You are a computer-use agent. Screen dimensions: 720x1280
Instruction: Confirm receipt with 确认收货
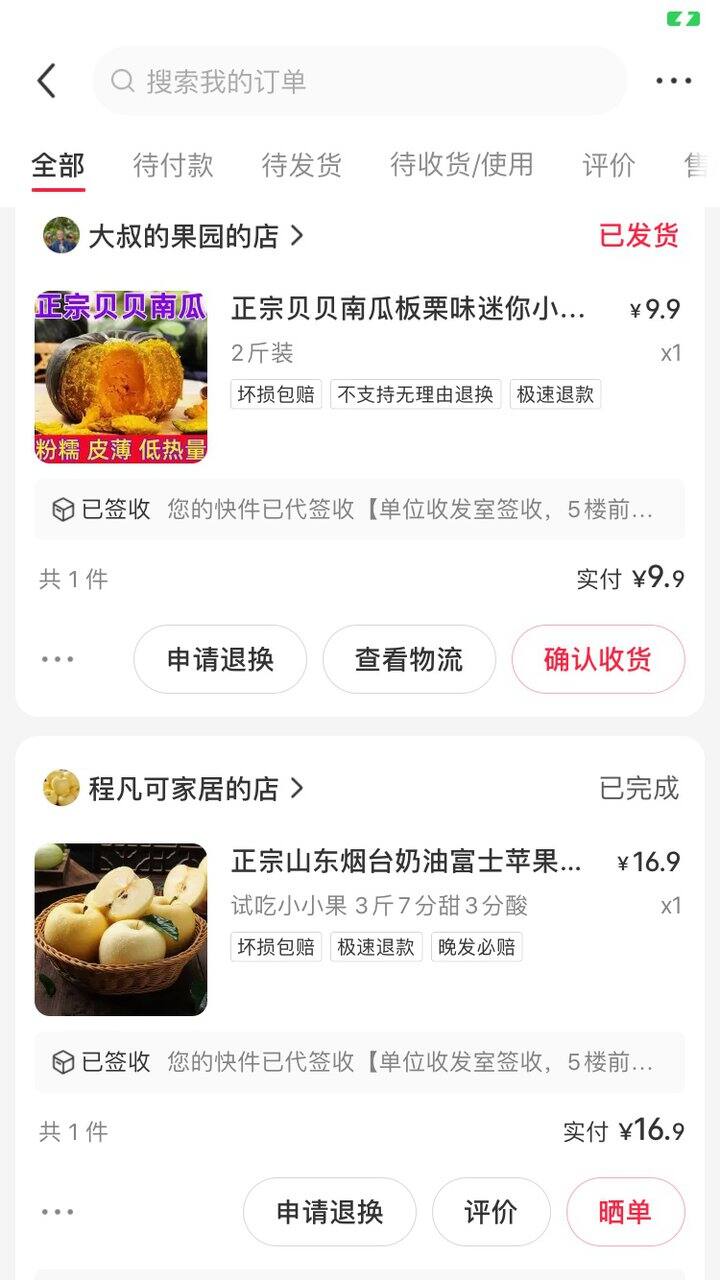tap(598, 659)
